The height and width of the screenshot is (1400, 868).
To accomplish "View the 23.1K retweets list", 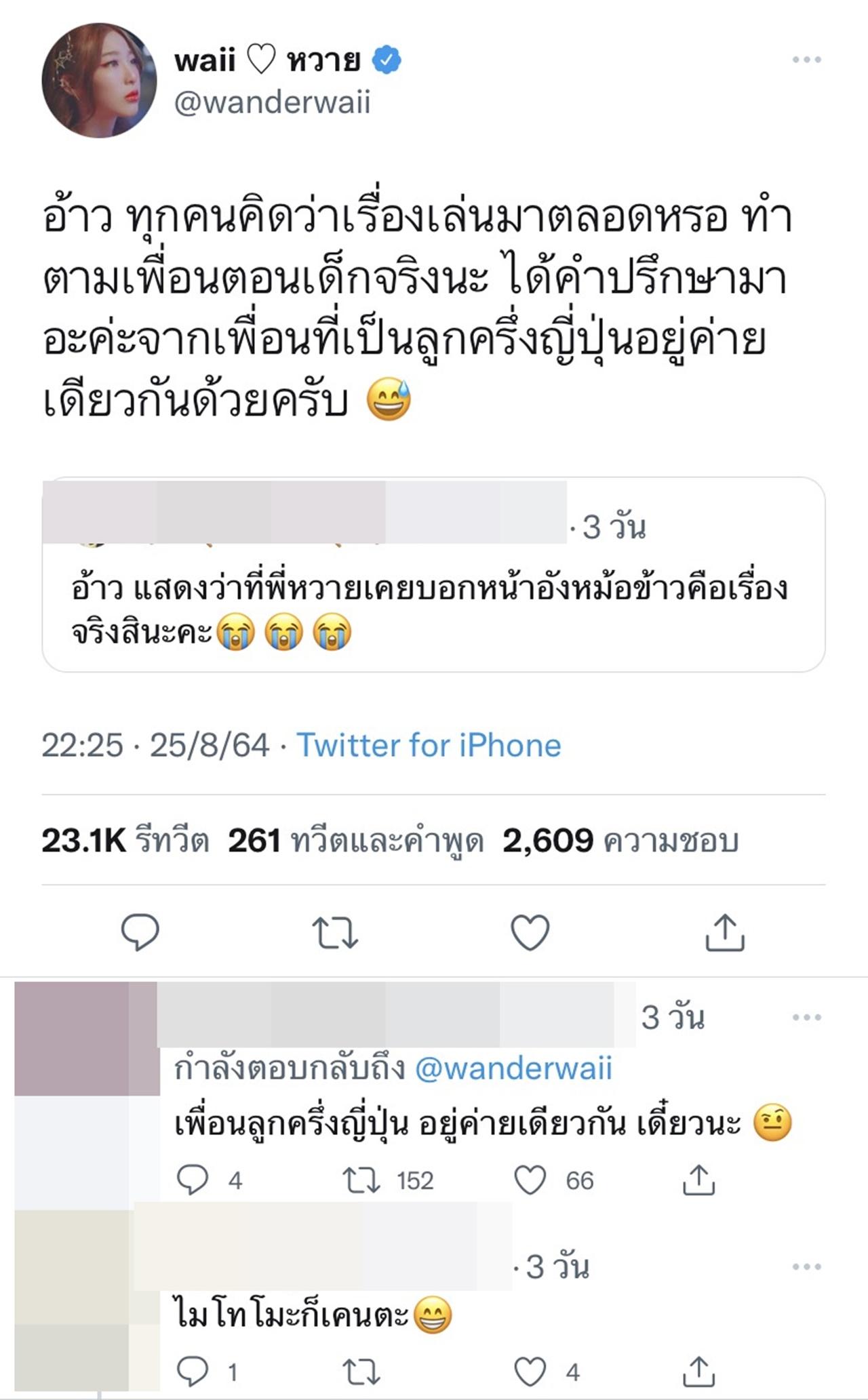I will [125, 841].
